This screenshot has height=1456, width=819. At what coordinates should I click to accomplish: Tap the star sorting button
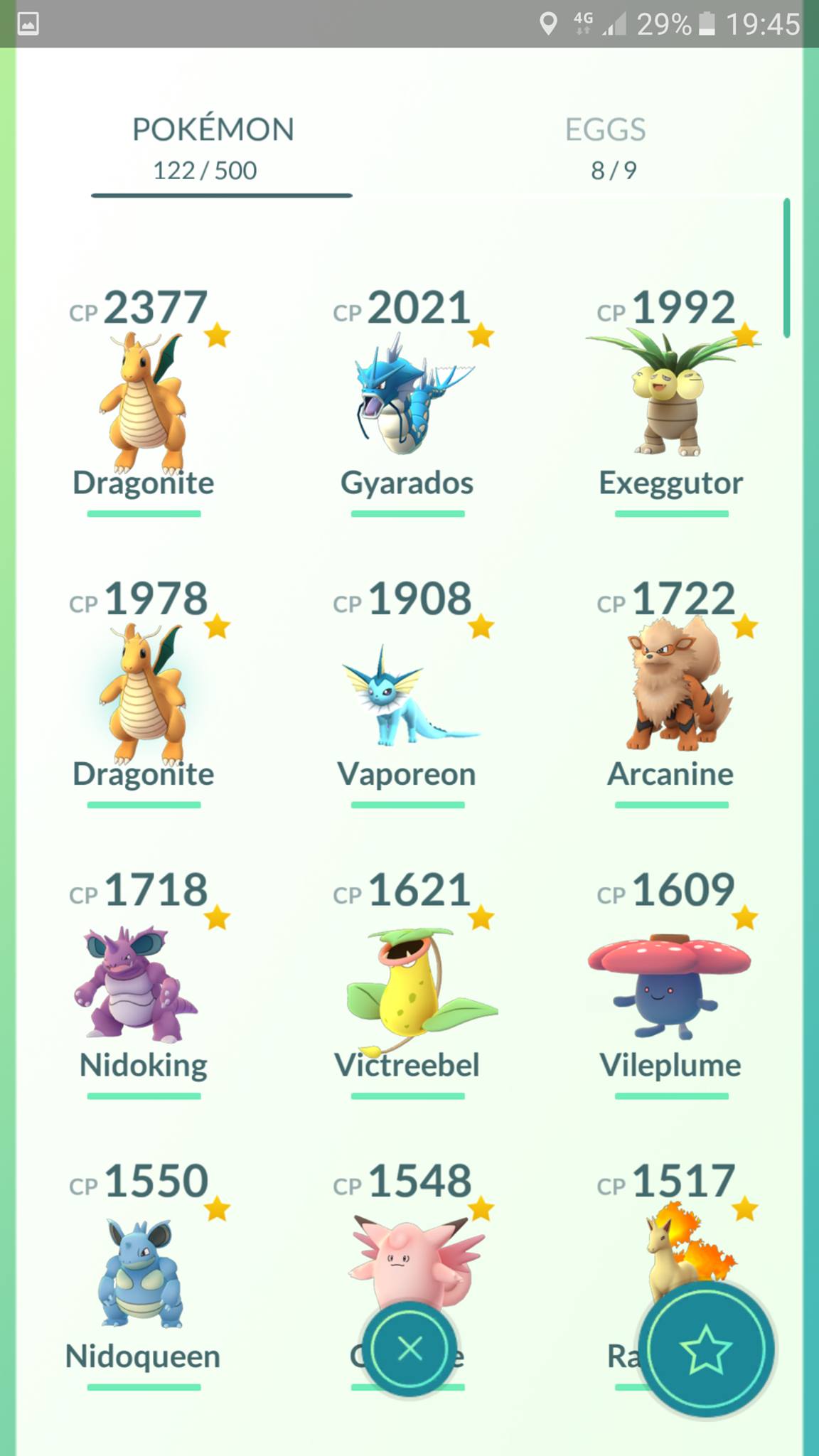[705, 1349]
